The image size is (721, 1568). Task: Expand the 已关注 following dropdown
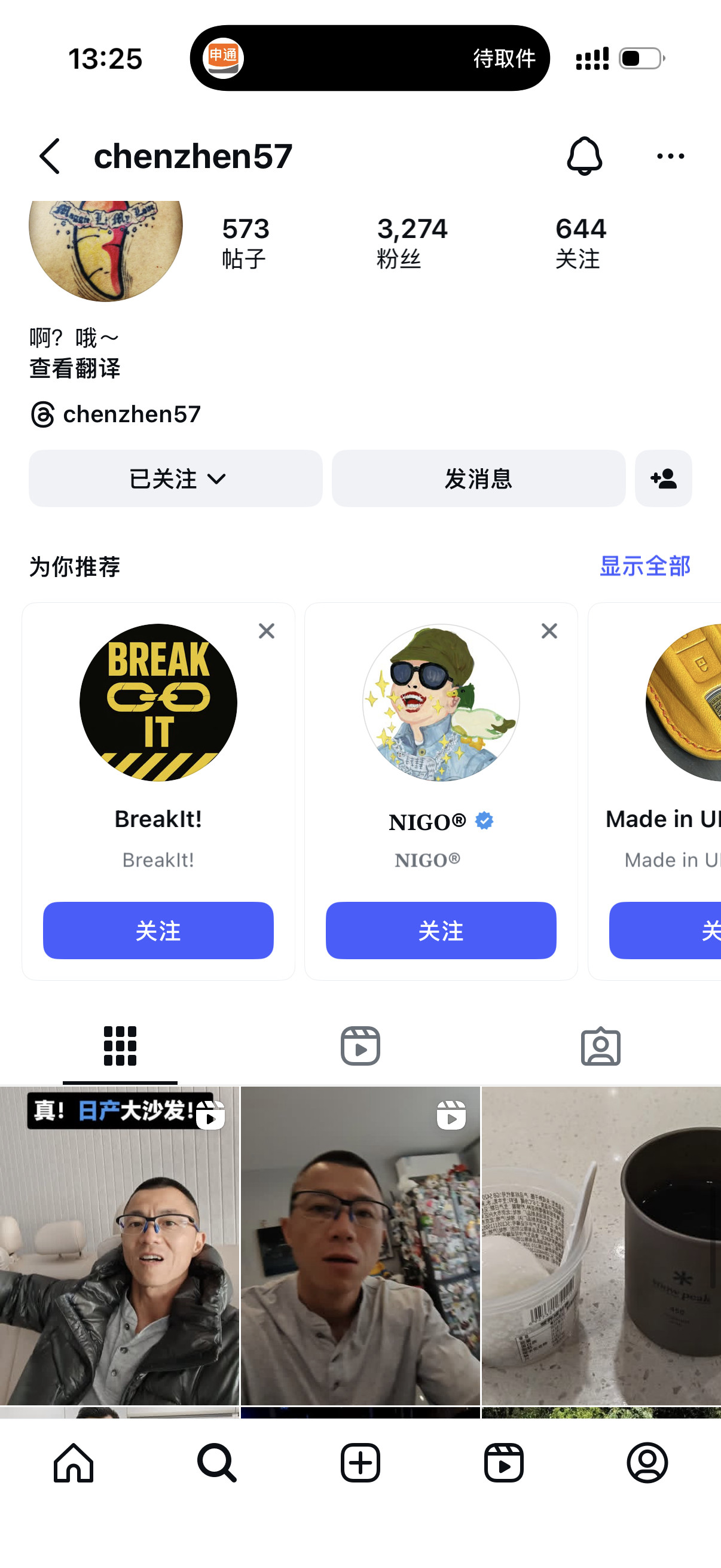point(176,479)
